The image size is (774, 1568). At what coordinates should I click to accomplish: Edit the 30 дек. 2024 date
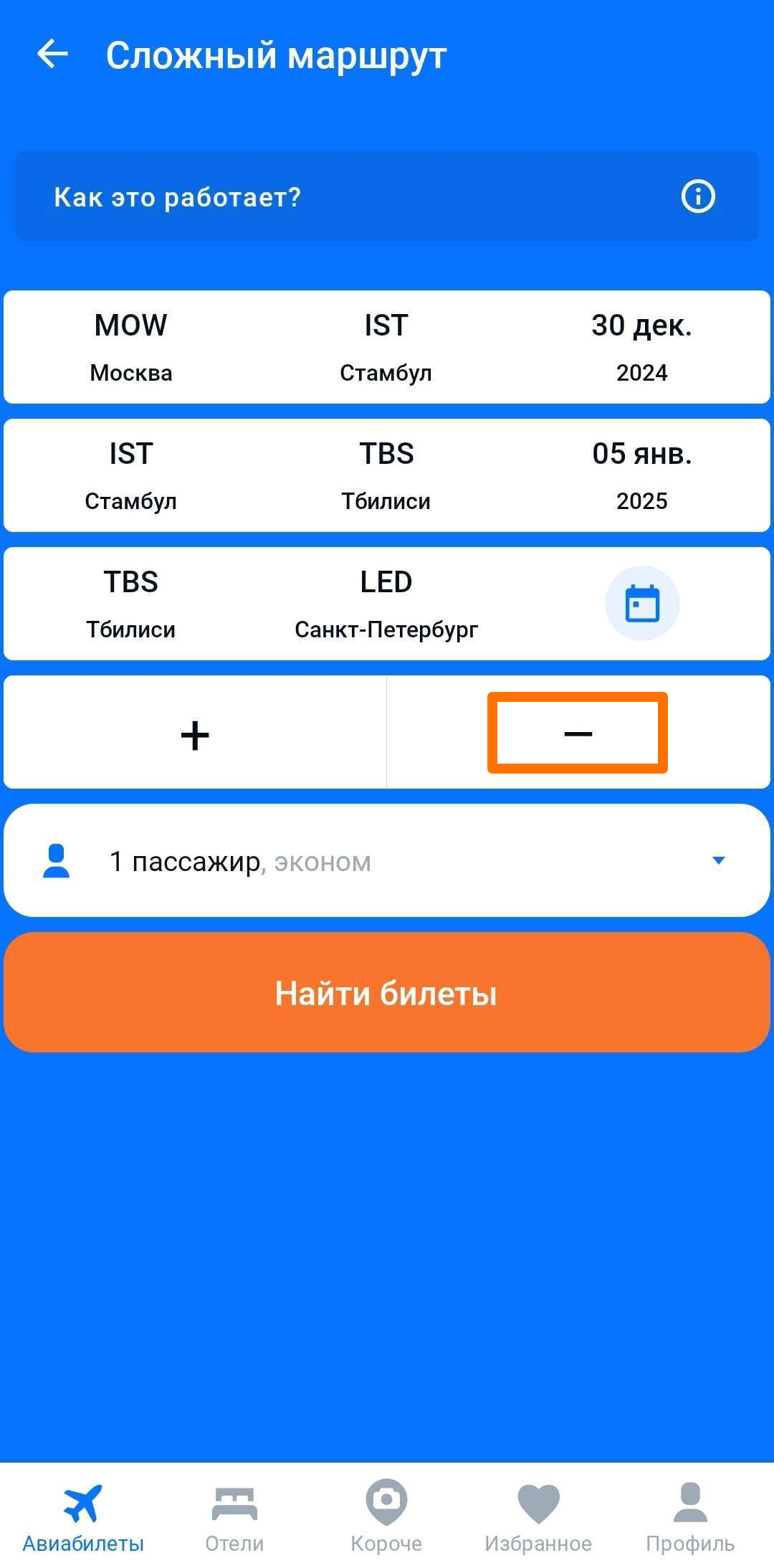tap(641, 347)
